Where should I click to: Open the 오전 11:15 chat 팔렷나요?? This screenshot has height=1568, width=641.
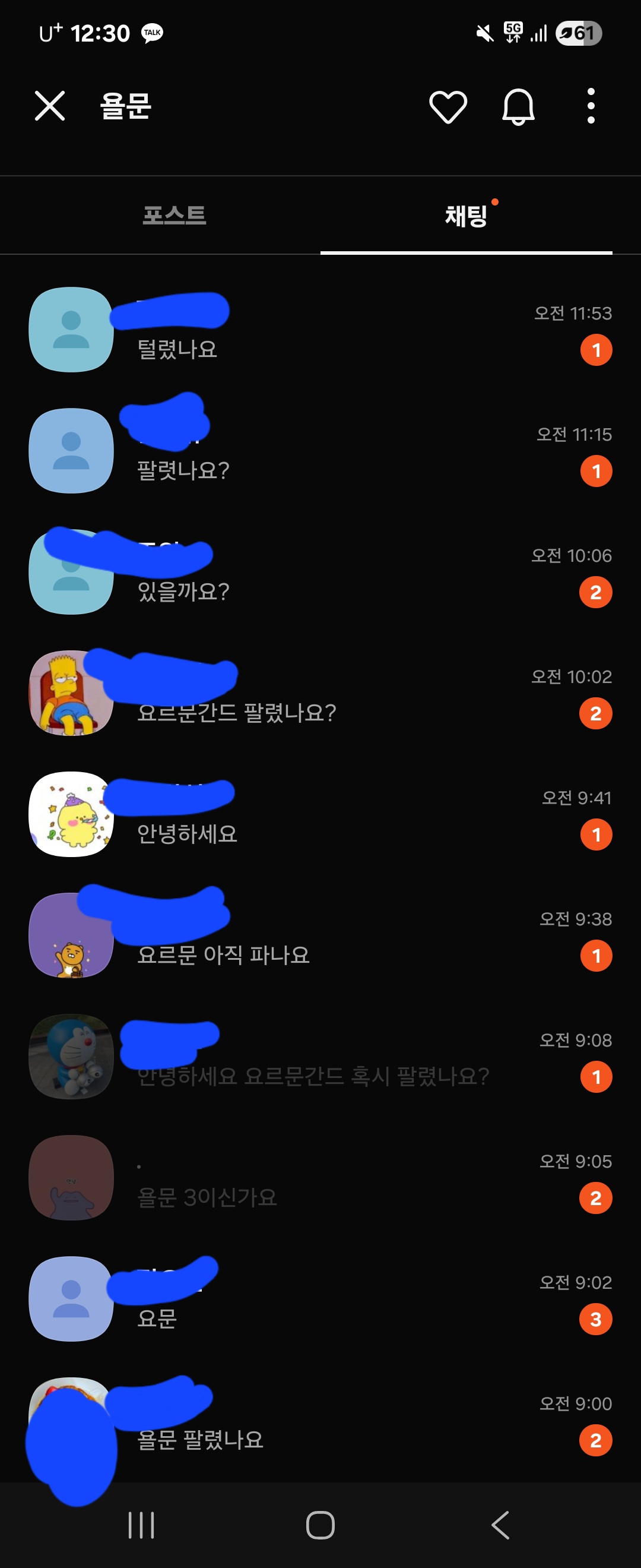click(320, 451)
